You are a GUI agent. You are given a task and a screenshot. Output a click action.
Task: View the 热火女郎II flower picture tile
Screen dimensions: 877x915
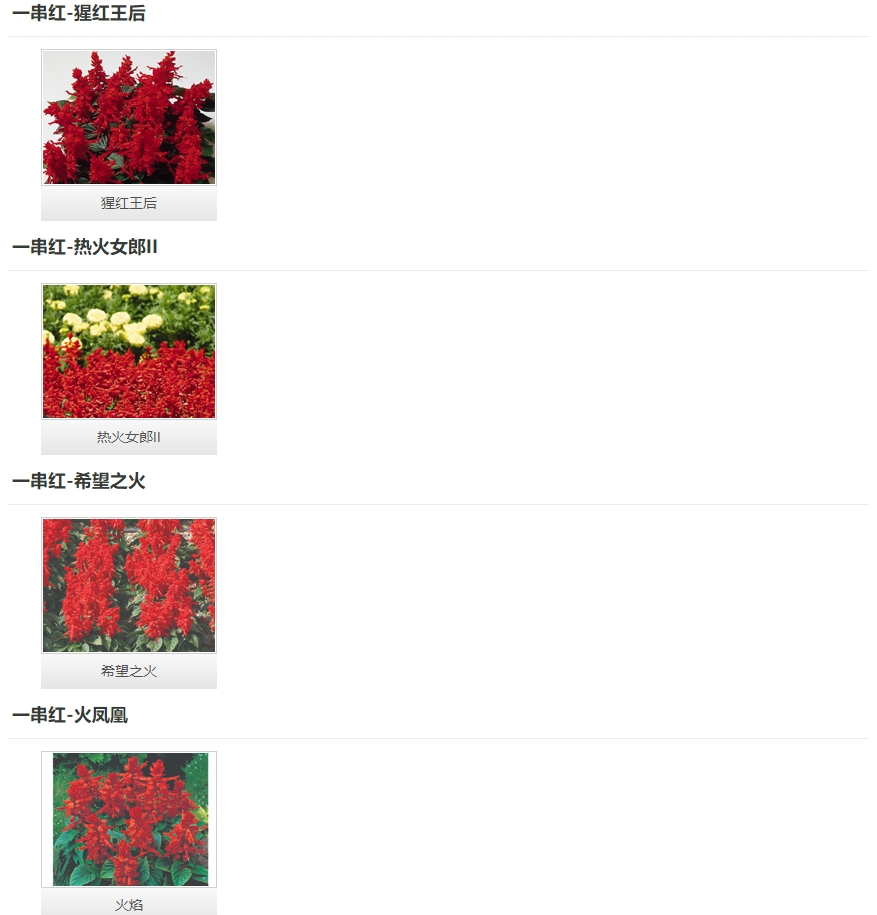[x=129, y=352]
